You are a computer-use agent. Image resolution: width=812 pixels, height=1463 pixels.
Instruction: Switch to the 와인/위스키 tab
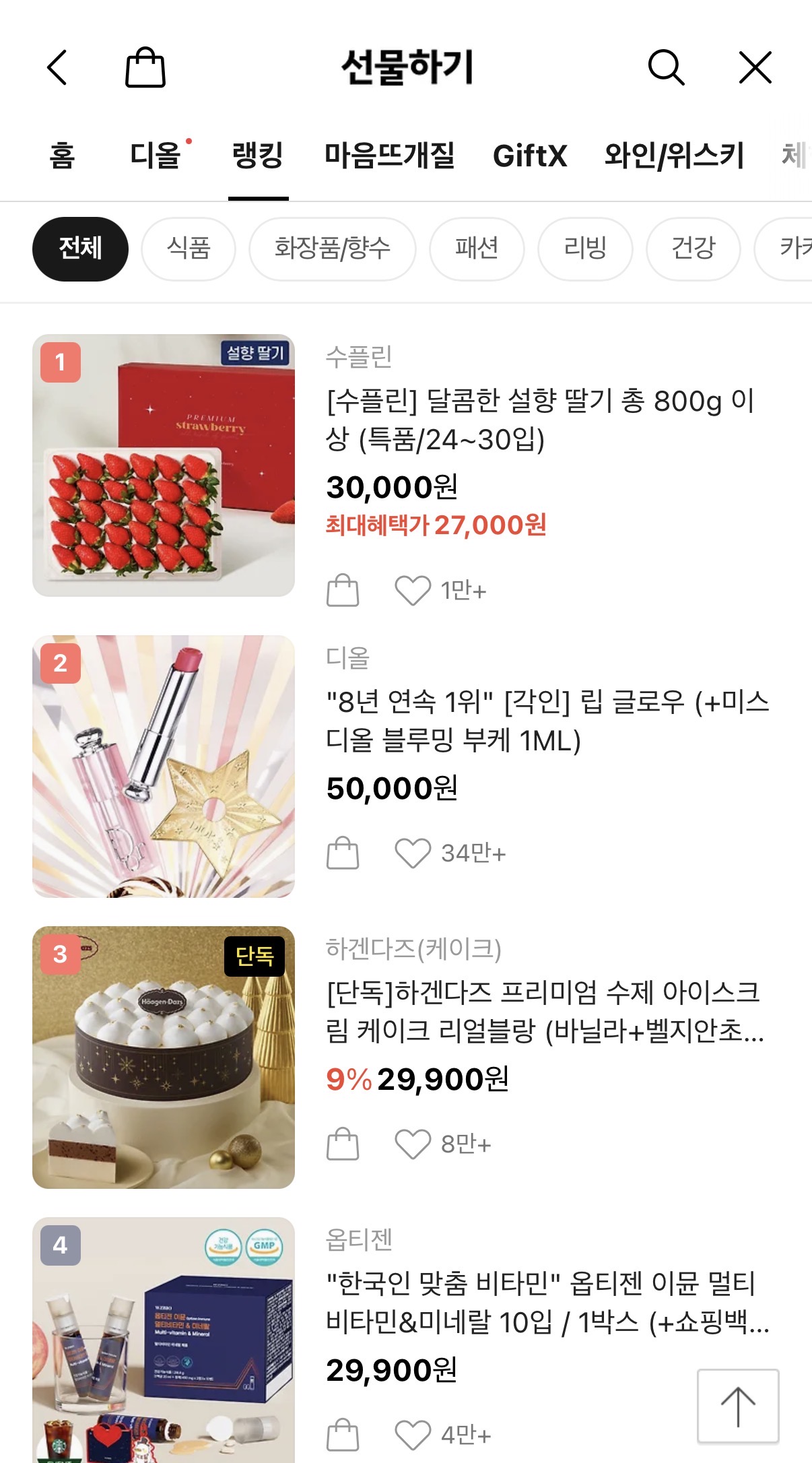click(x=674, y=156)
